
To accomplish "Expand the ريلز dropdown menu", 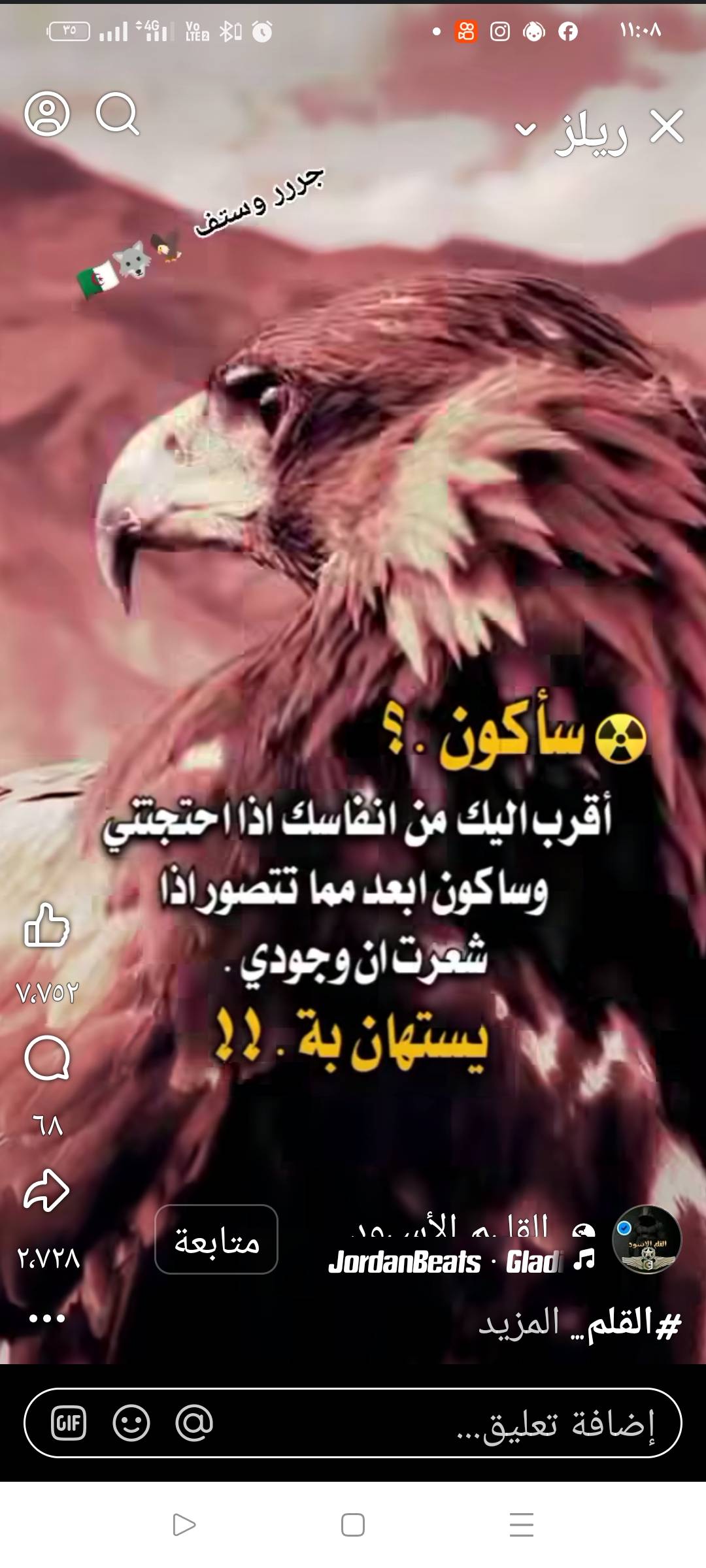I will 526,129.
